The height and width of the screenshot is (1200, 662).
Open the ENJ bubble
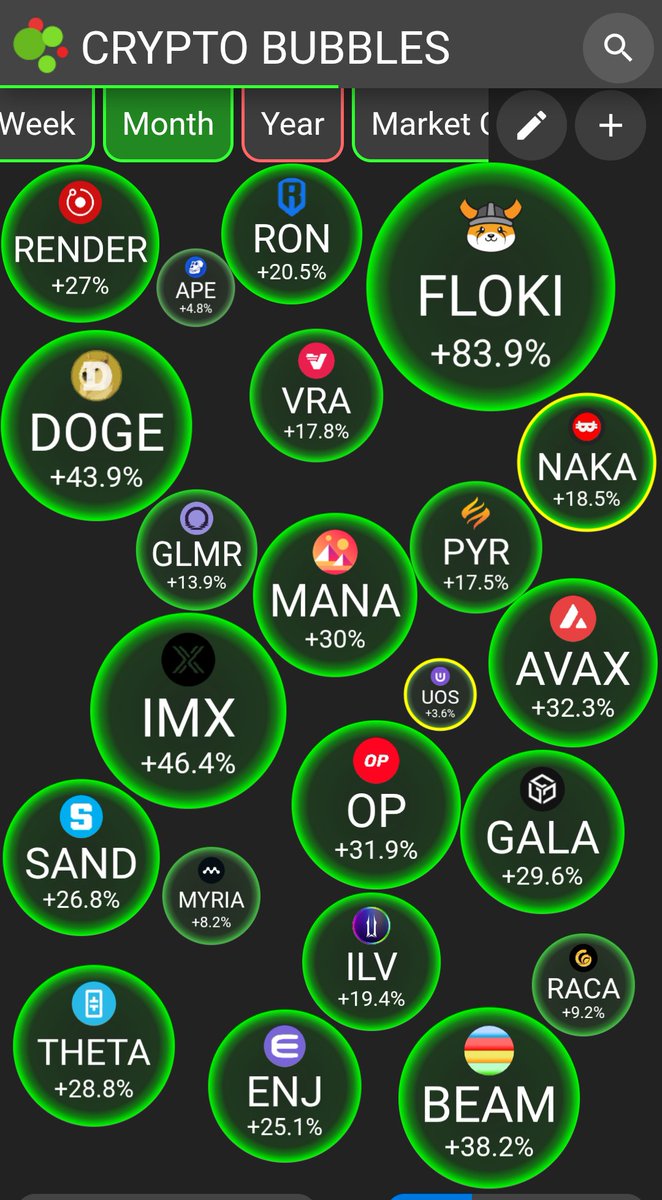pyautogui.click(x=285, y=1086)
